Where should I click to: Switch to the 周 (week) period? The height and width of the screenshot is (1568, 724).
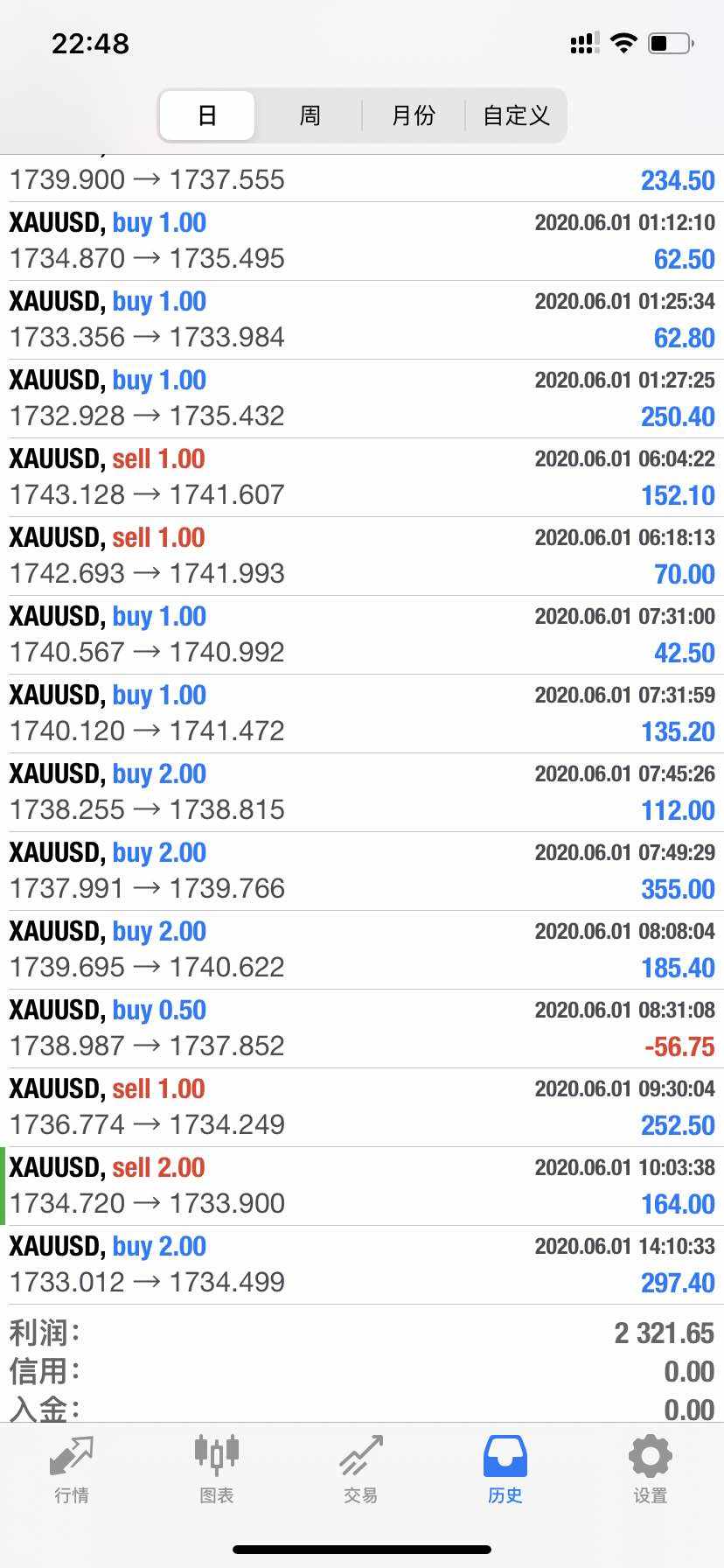coord(310,115)
